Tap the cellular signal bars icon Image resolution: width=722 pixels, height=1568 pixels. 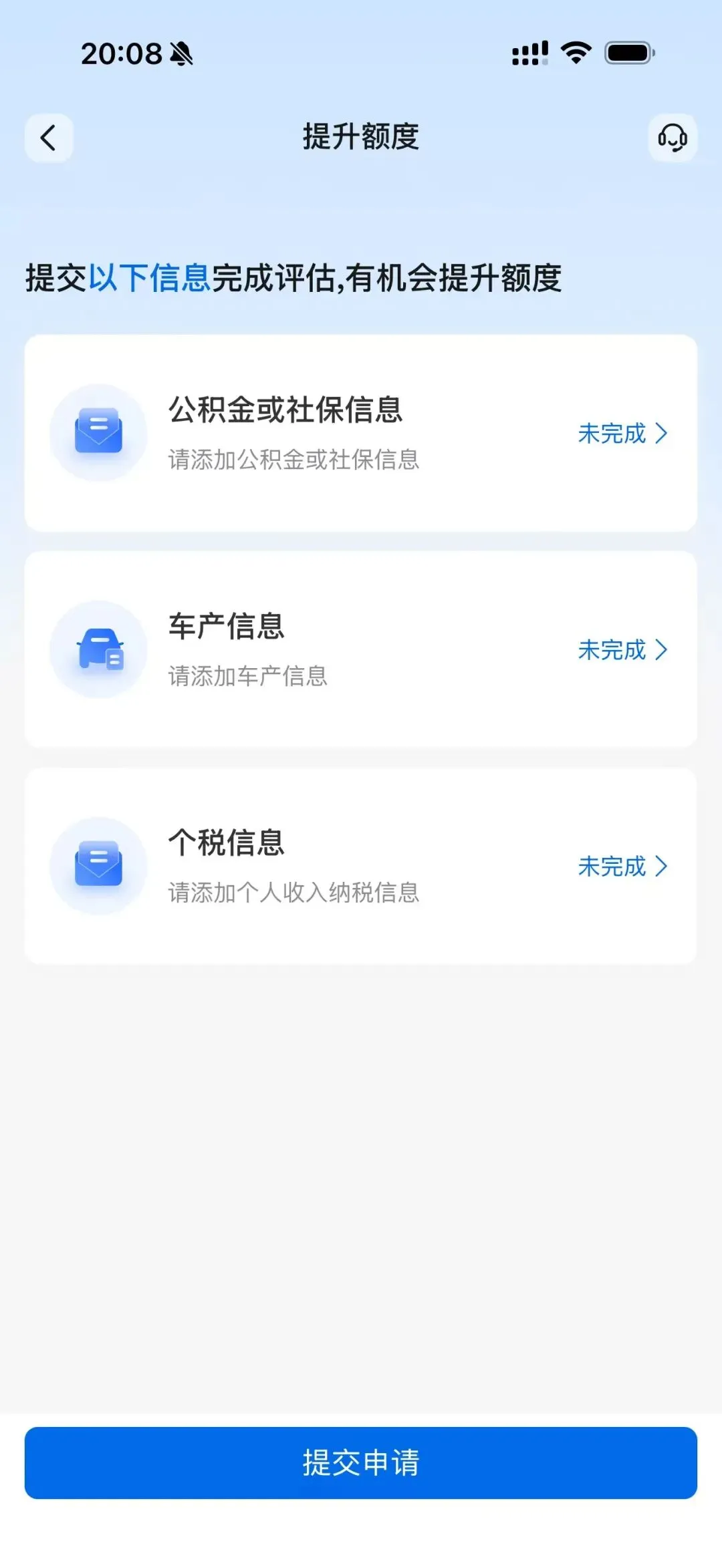click(529, 52)
